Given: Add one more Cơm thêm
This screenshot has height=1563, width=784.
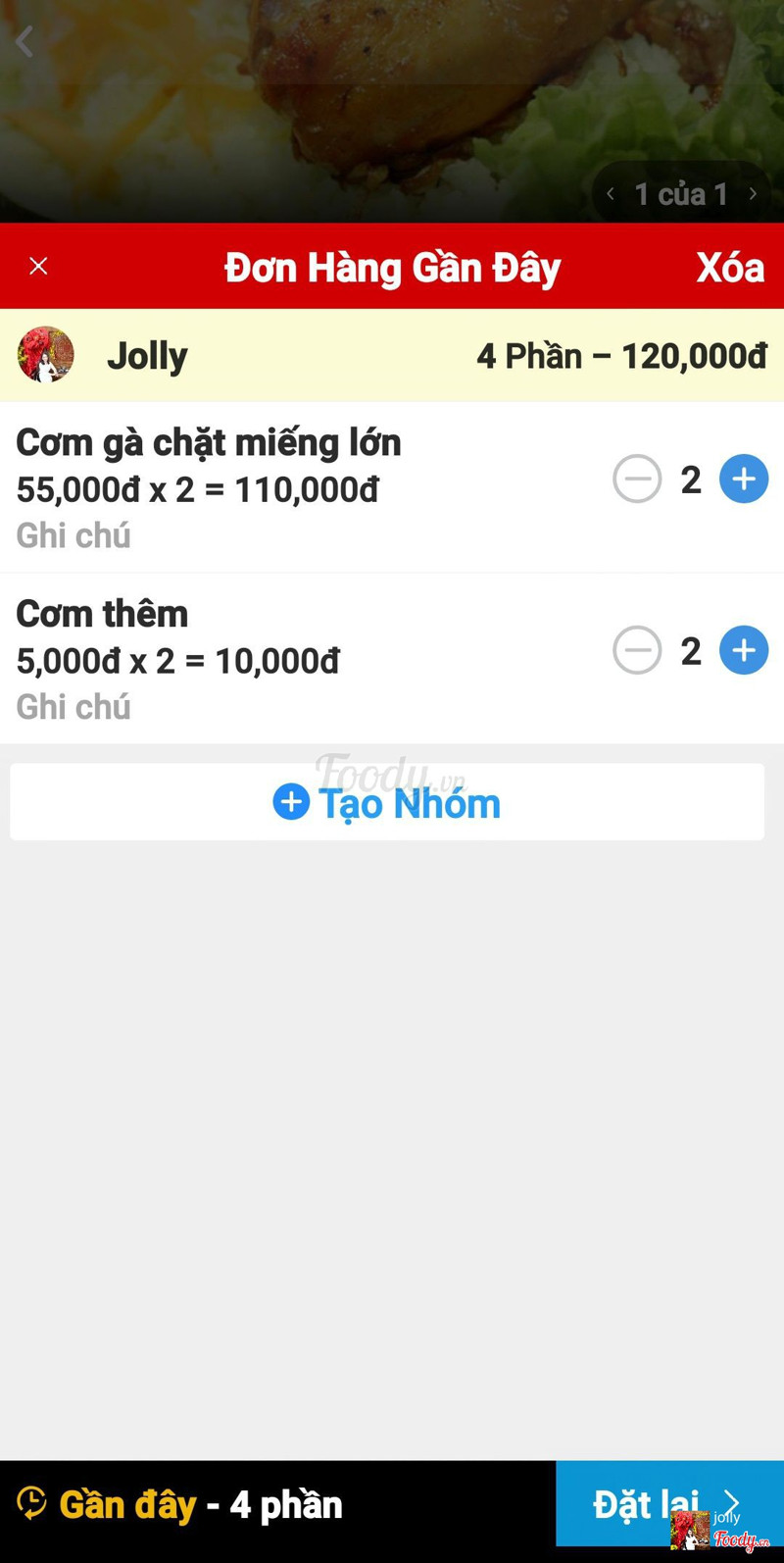Looking at the screenshot, I should pyautogui.click(x=744, y=650).
